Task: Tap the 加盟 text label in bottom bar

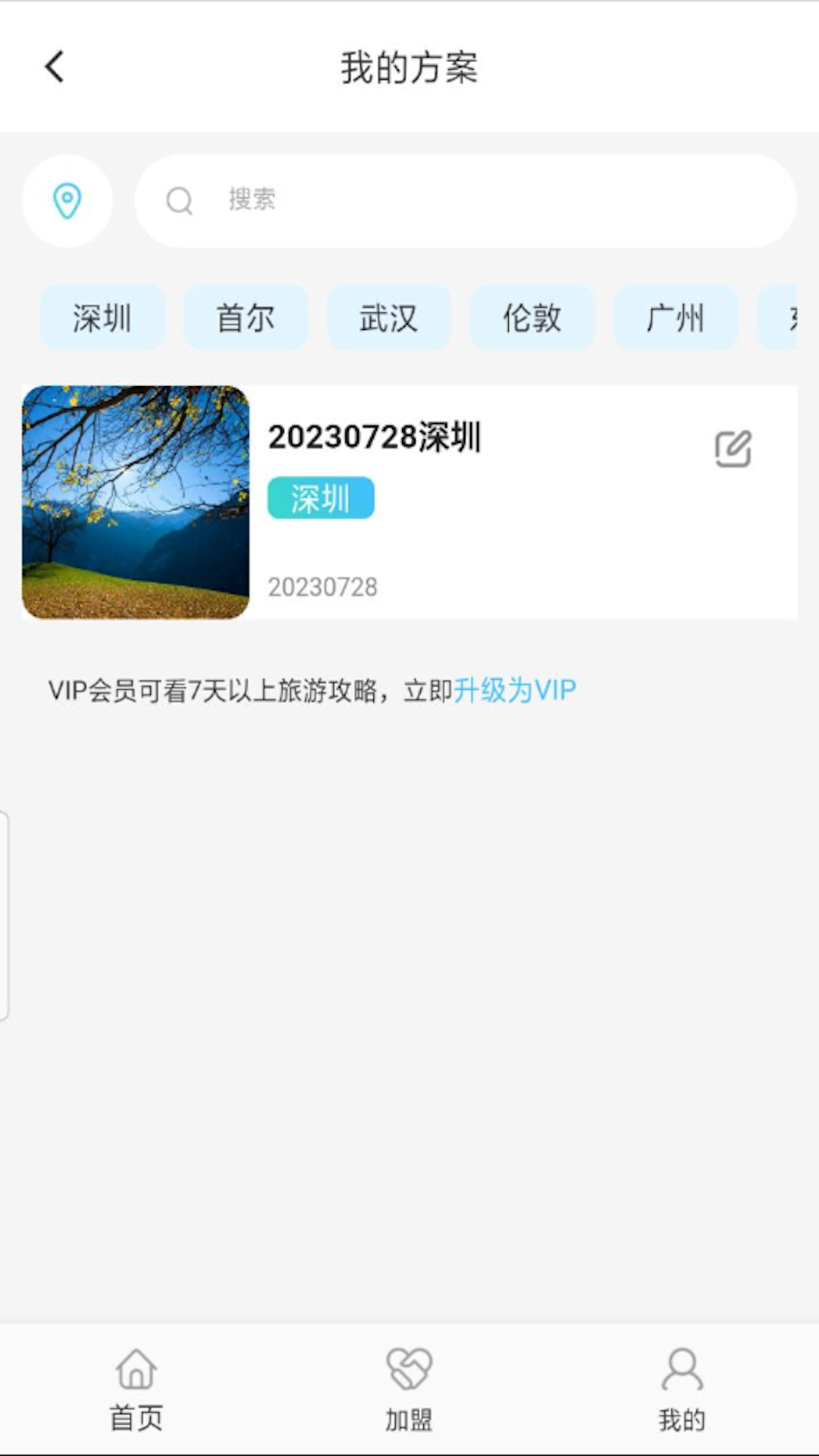Action: pyautogui.click(x=409, y=1417)
